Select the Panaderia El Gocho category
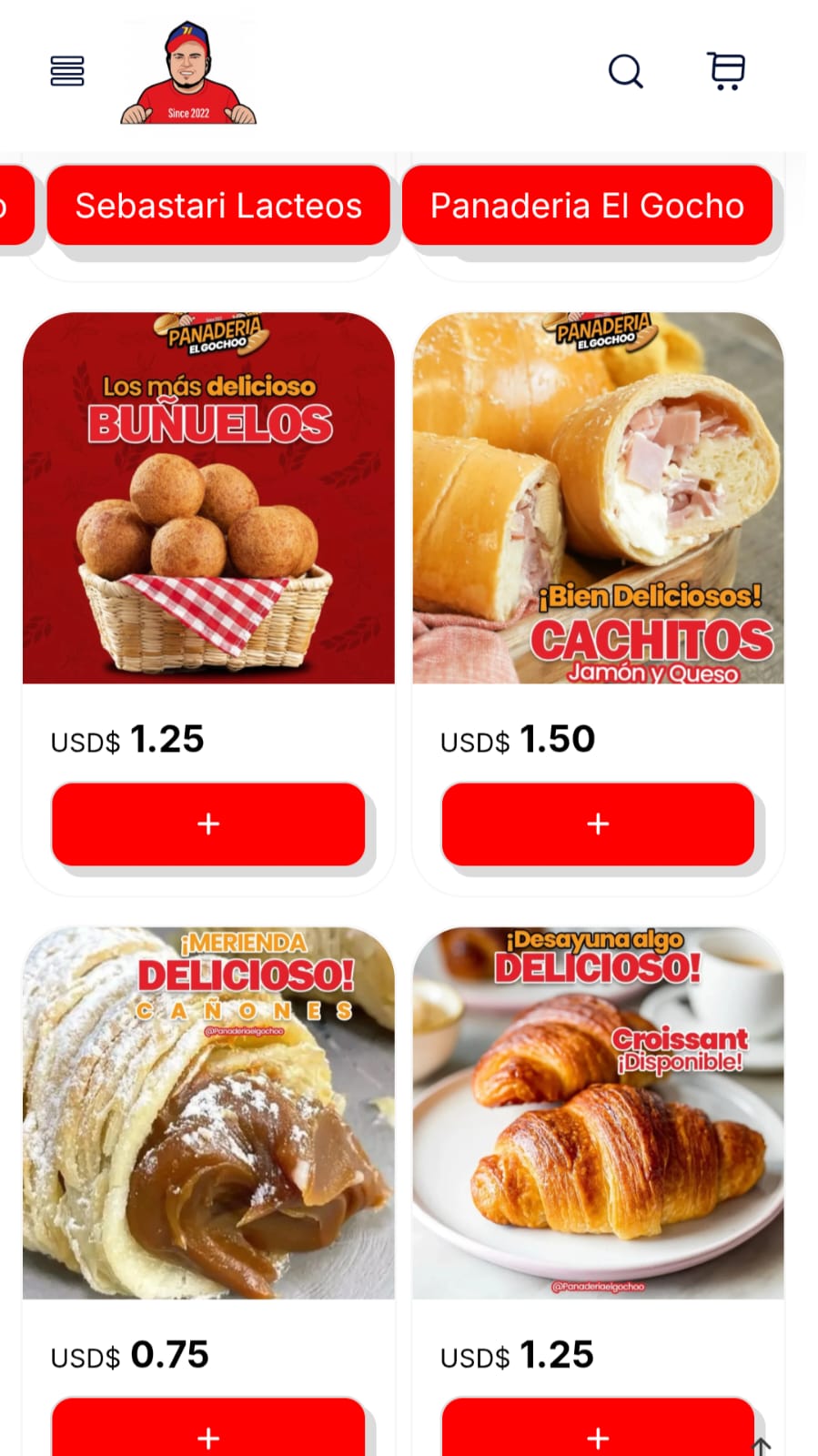The image size is (818, 1456). coord(587,206)
